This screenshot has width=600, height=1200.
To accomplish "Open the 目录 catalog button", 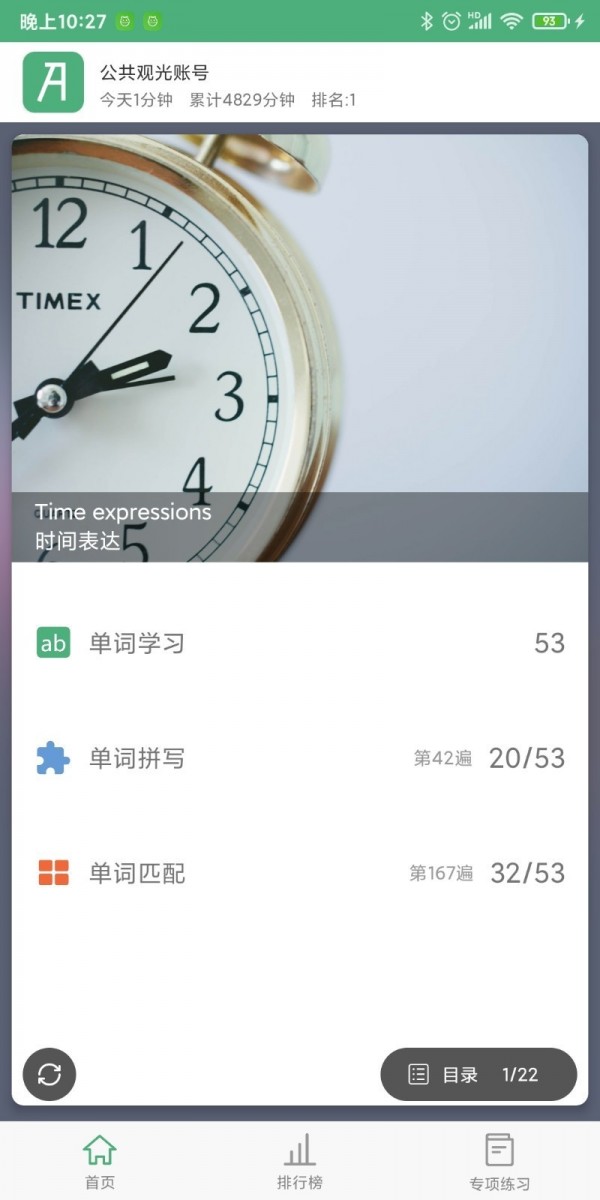I will (x=478, y=1074).
